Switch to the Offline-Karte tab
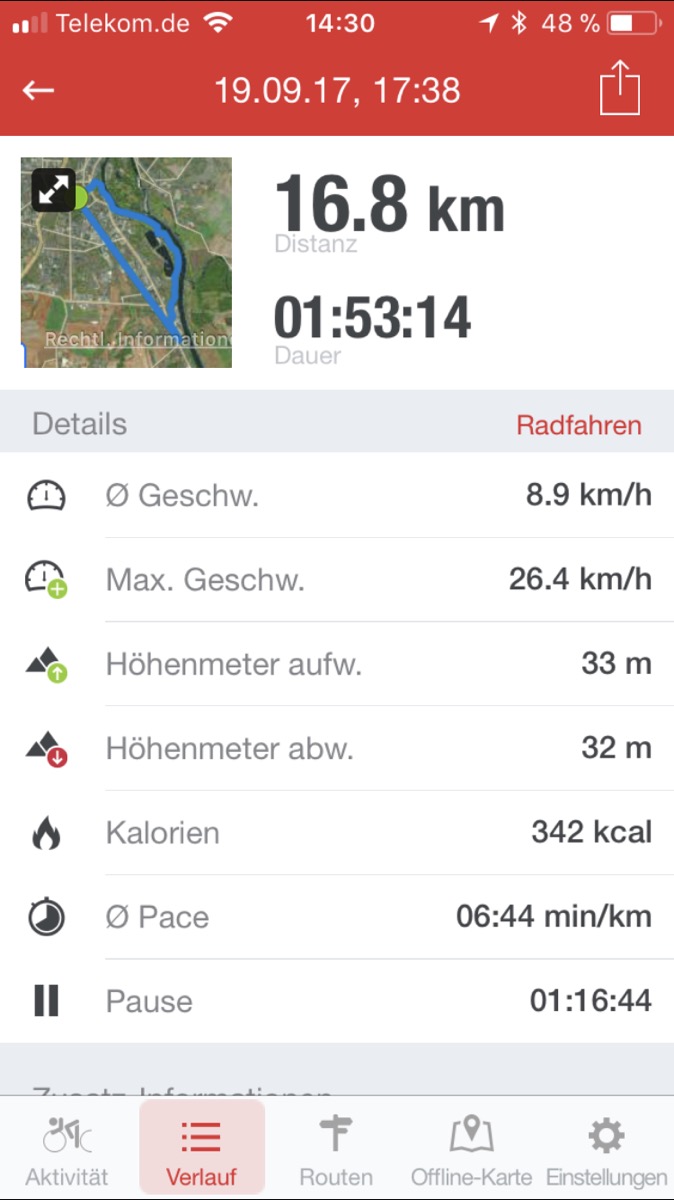This screenshot has height=1200, width=674. pyautogui.click(x=471, y=1148)
